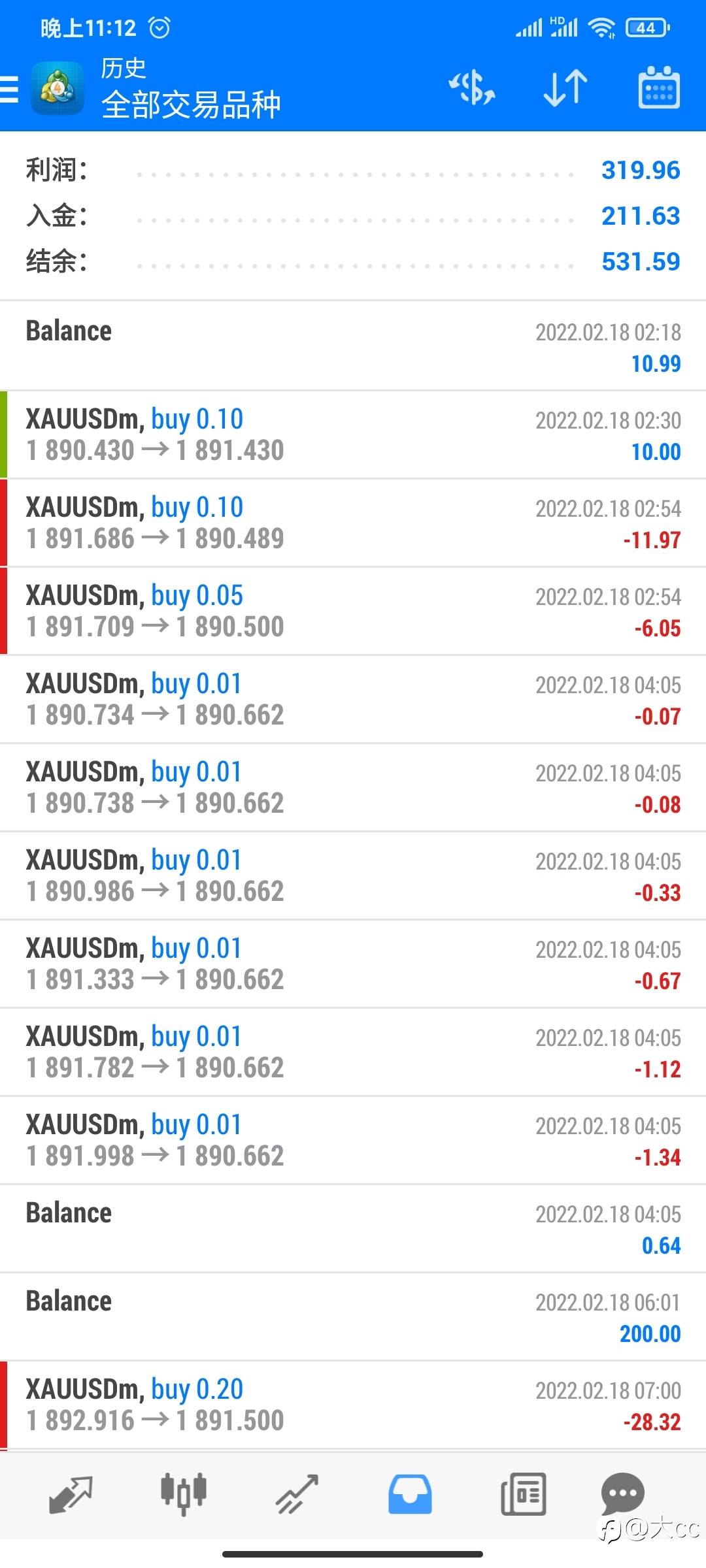
Task: Switch to the Quotes tab
Action: click(71, 1495)
